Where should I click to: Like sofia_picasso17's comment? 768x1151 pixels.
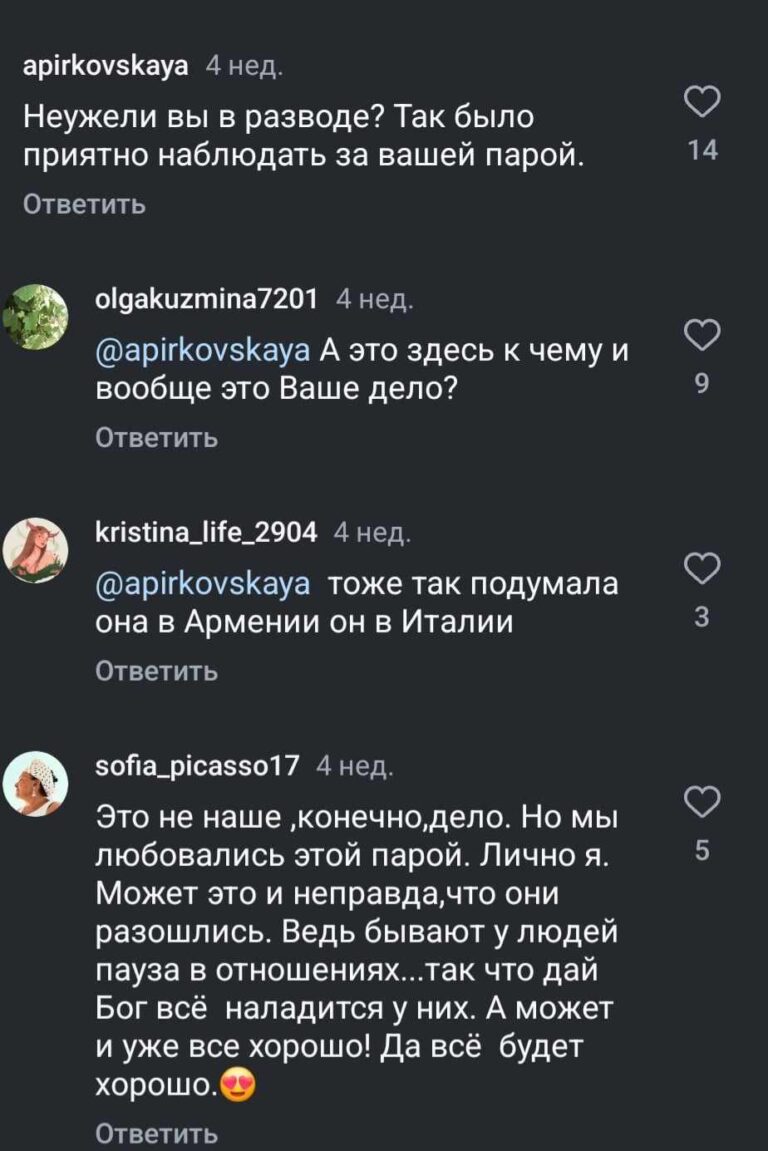[703, 804]
